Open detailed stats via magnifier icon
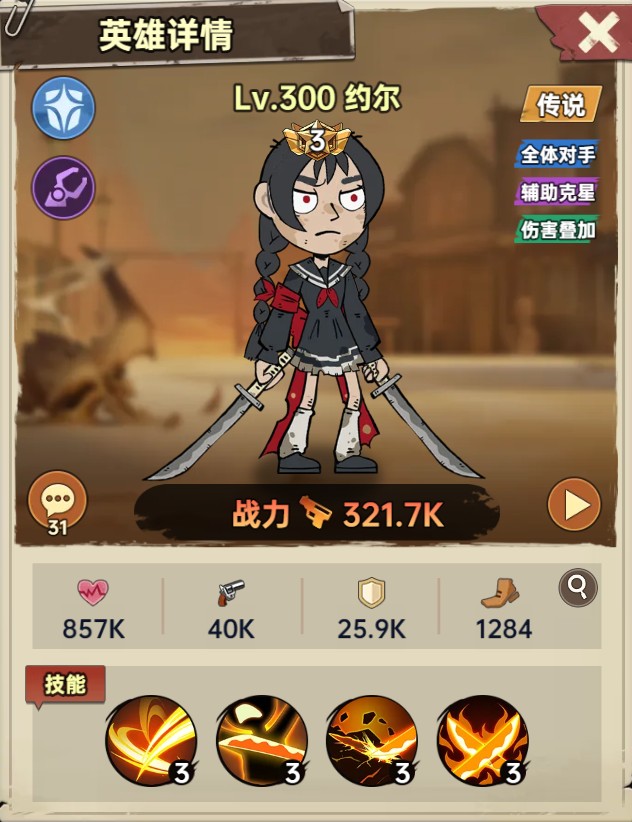The height and width of the screenshot is (822, 632). pos(578,588)
